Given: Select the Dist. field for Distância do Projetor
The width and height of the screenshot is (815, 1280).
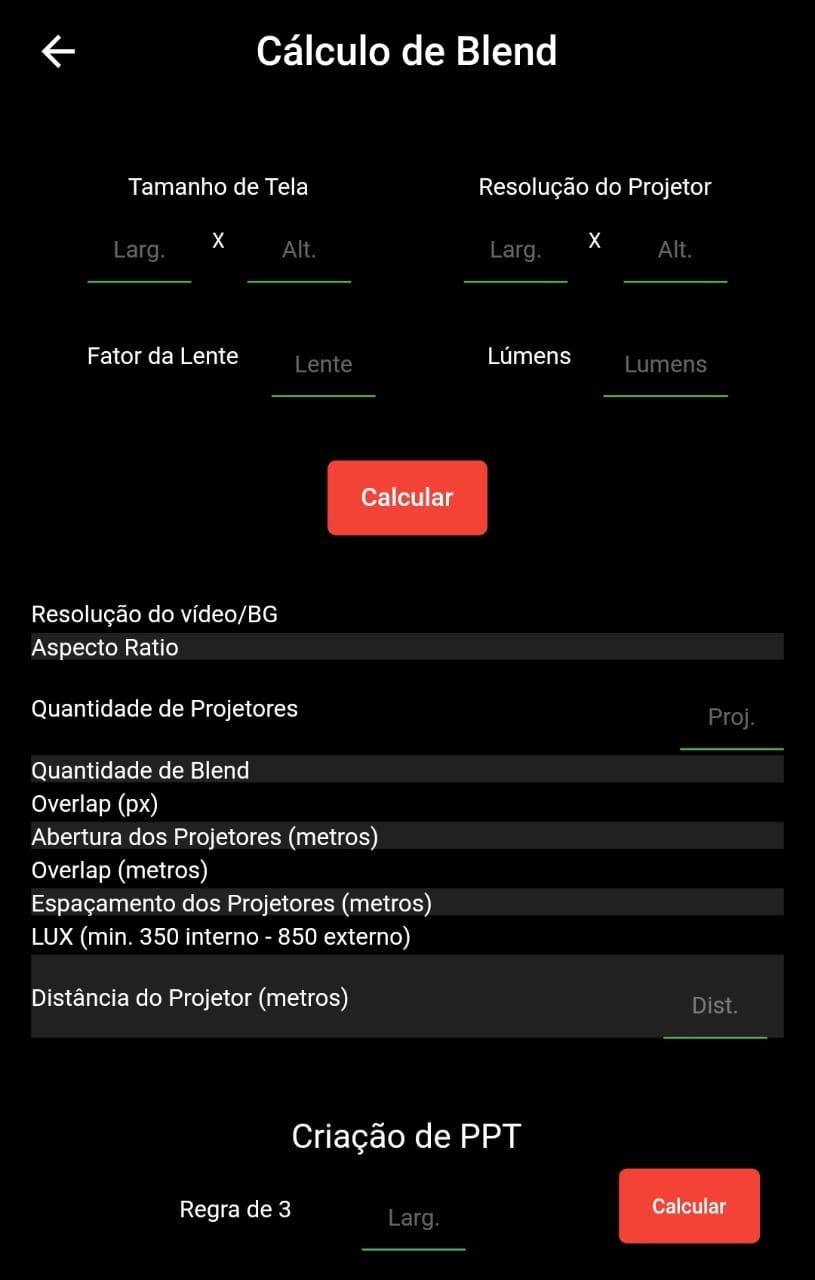Looking at the screenshot, I should point(715,1006).
